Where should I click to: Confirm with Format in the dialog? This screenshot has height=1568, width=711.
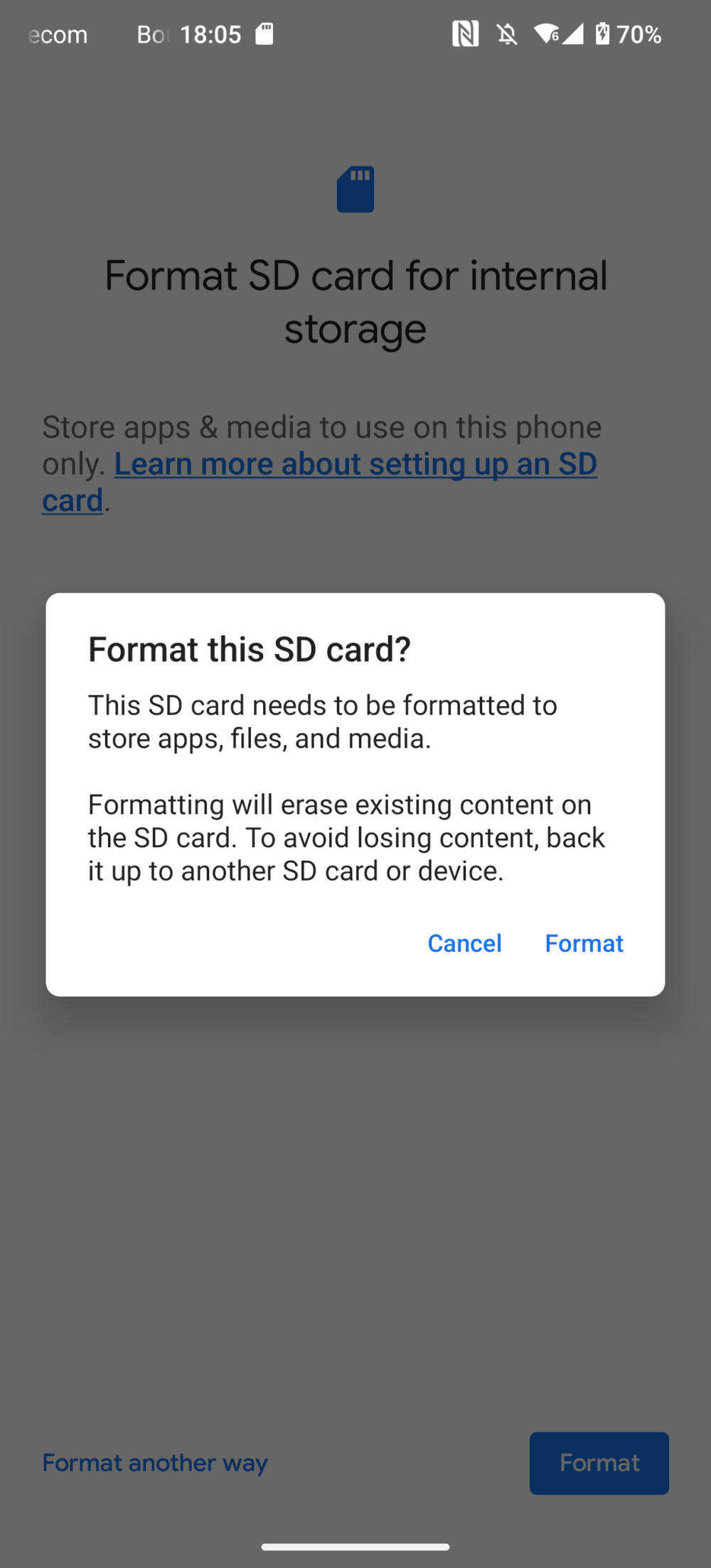[x=584, y=943]
